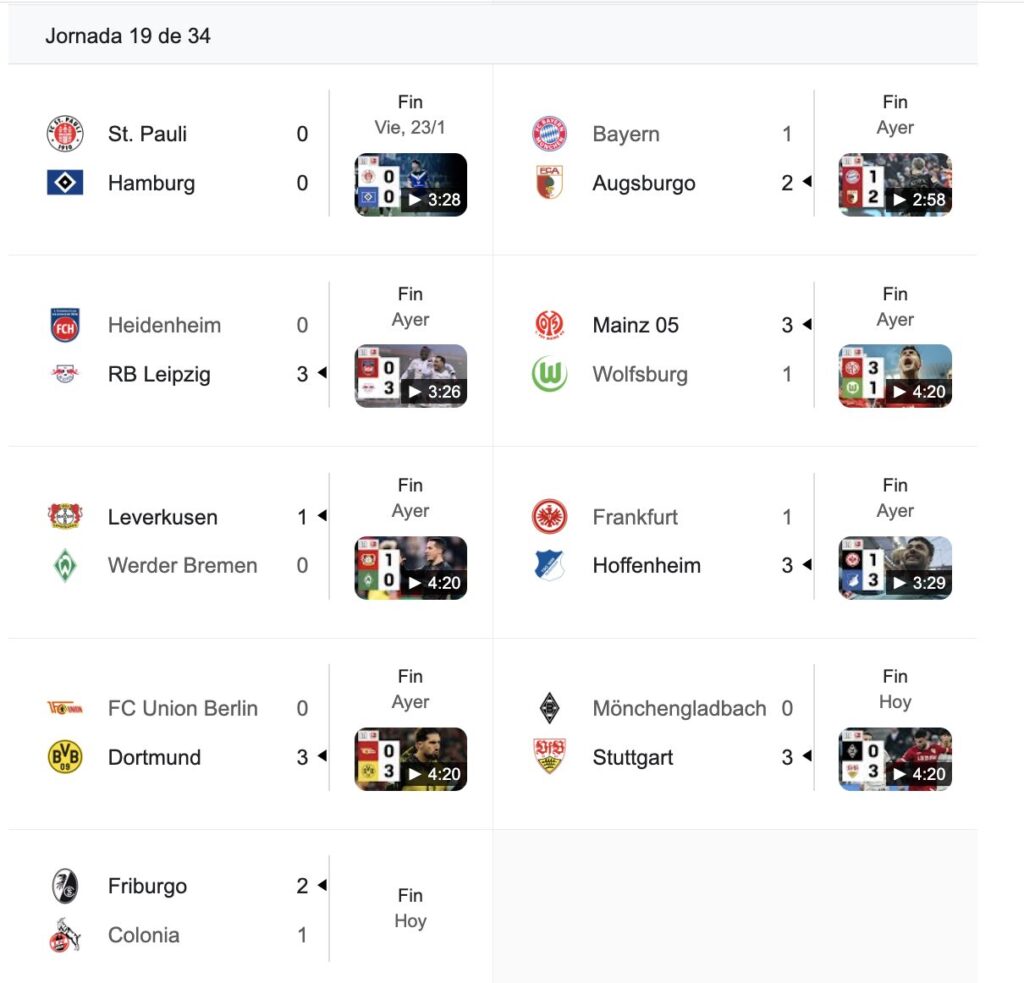Watch Heidenheim vs RB Leipzig highlights
The width and height of the screenshot is (1024, 983).
[x=411, y=376]
